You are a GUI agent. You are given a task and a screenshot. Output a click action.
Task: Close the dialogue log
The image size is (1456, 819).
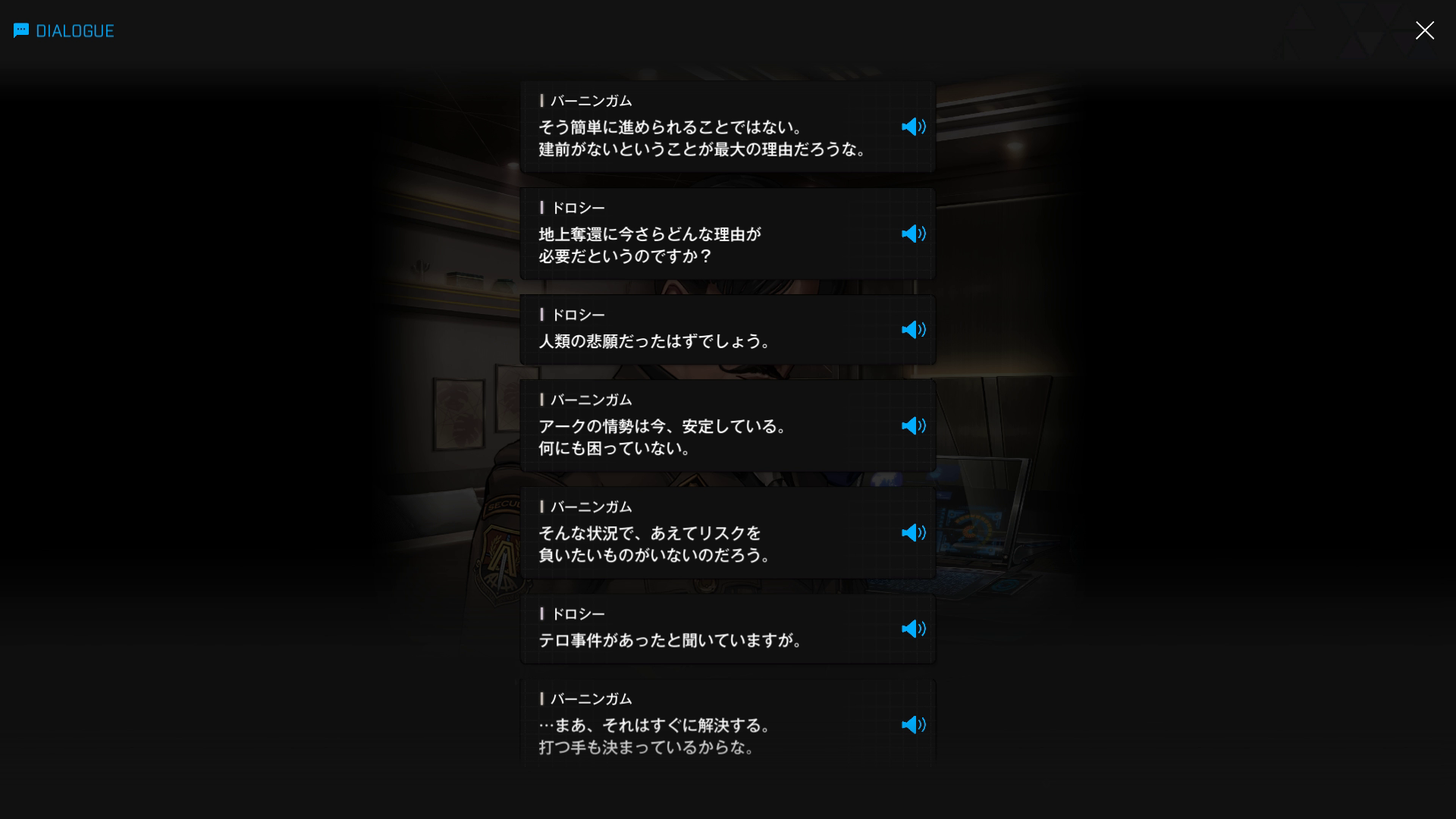[x=1424, y=30]
